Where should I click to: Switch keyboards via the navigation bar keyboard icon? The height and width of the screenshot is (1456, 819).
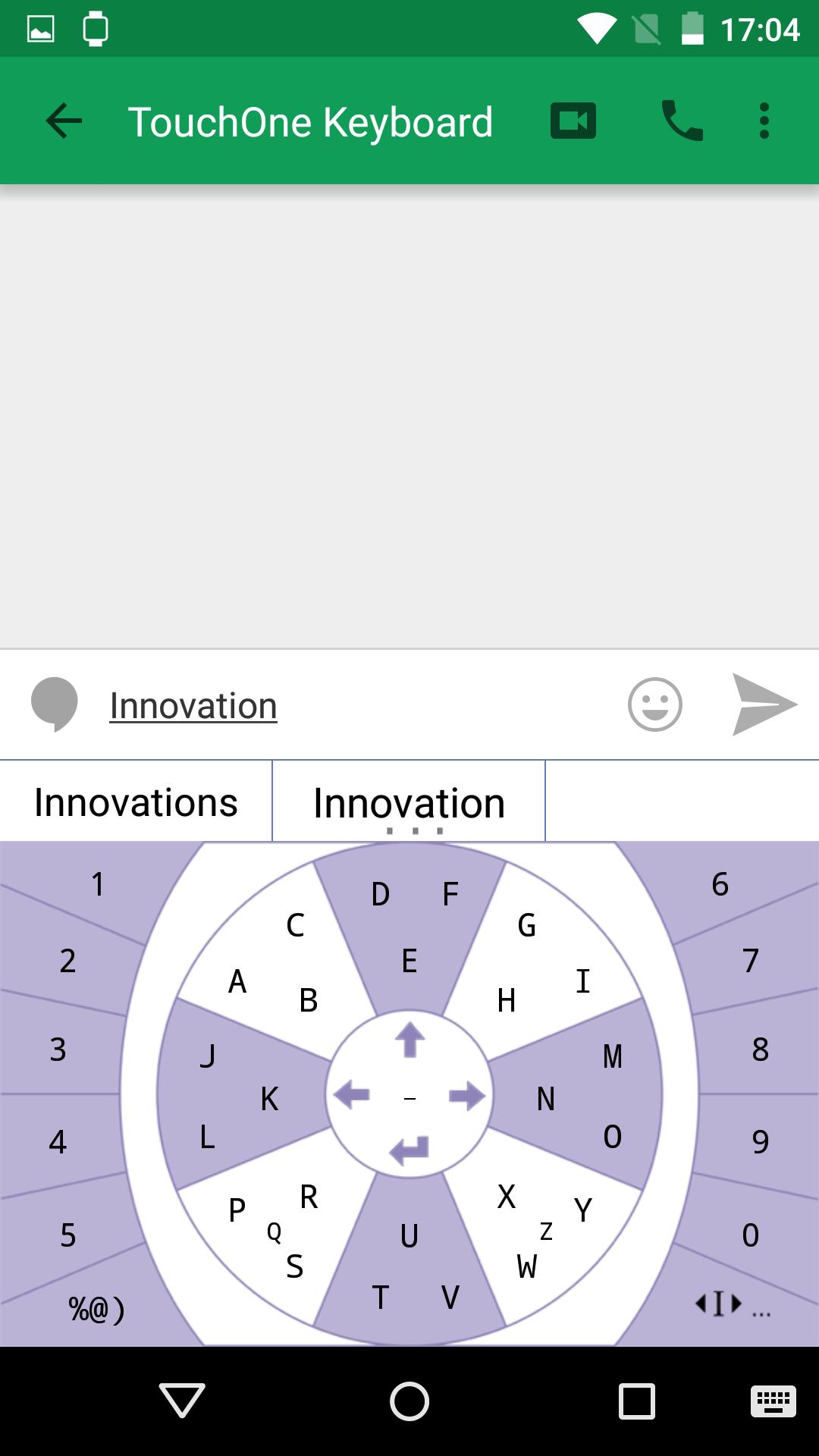click(772, 1400)
